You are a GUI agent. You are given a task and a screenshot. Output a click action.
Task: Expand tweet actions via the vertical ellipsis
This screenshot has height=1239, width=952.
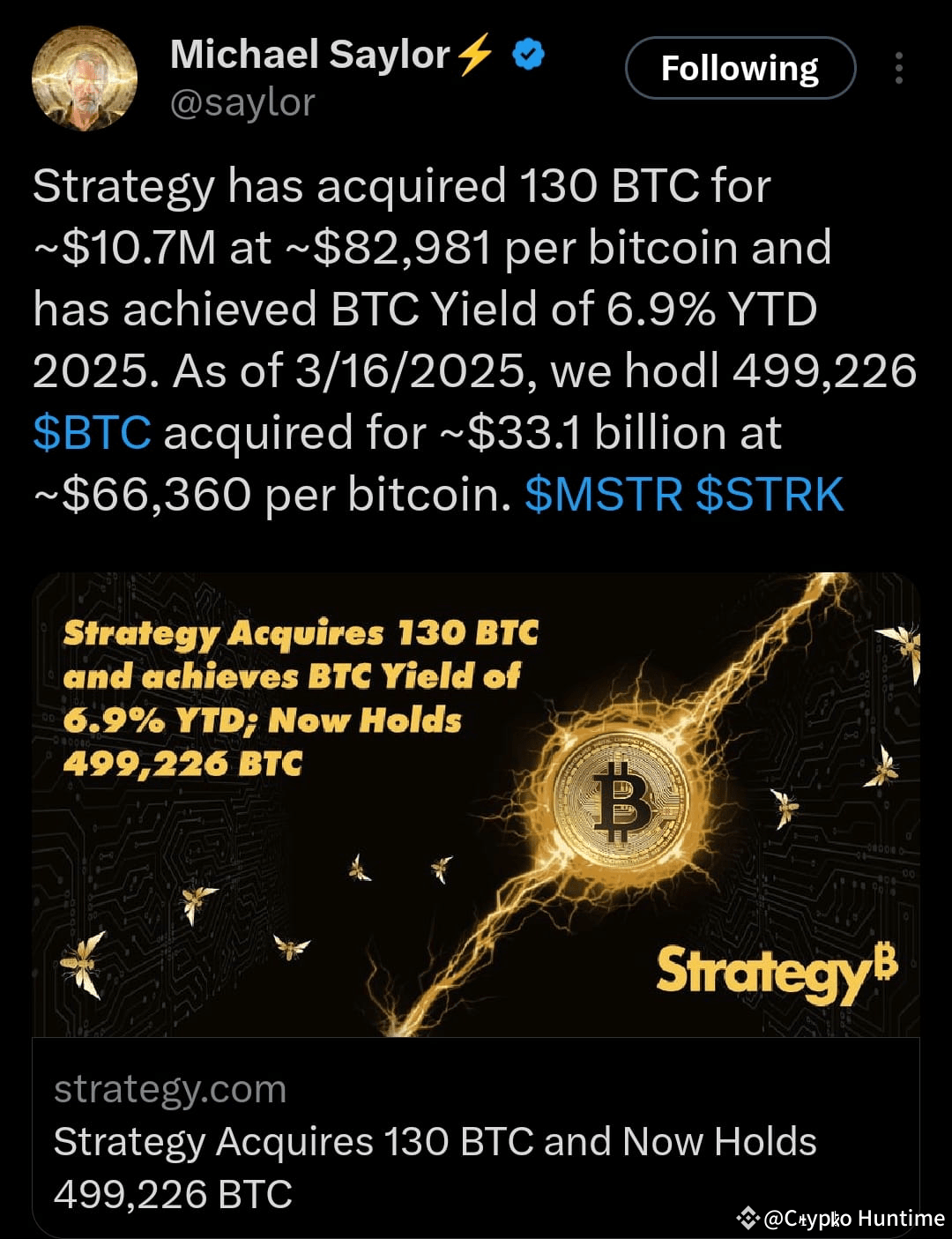(x=898, y=66)
